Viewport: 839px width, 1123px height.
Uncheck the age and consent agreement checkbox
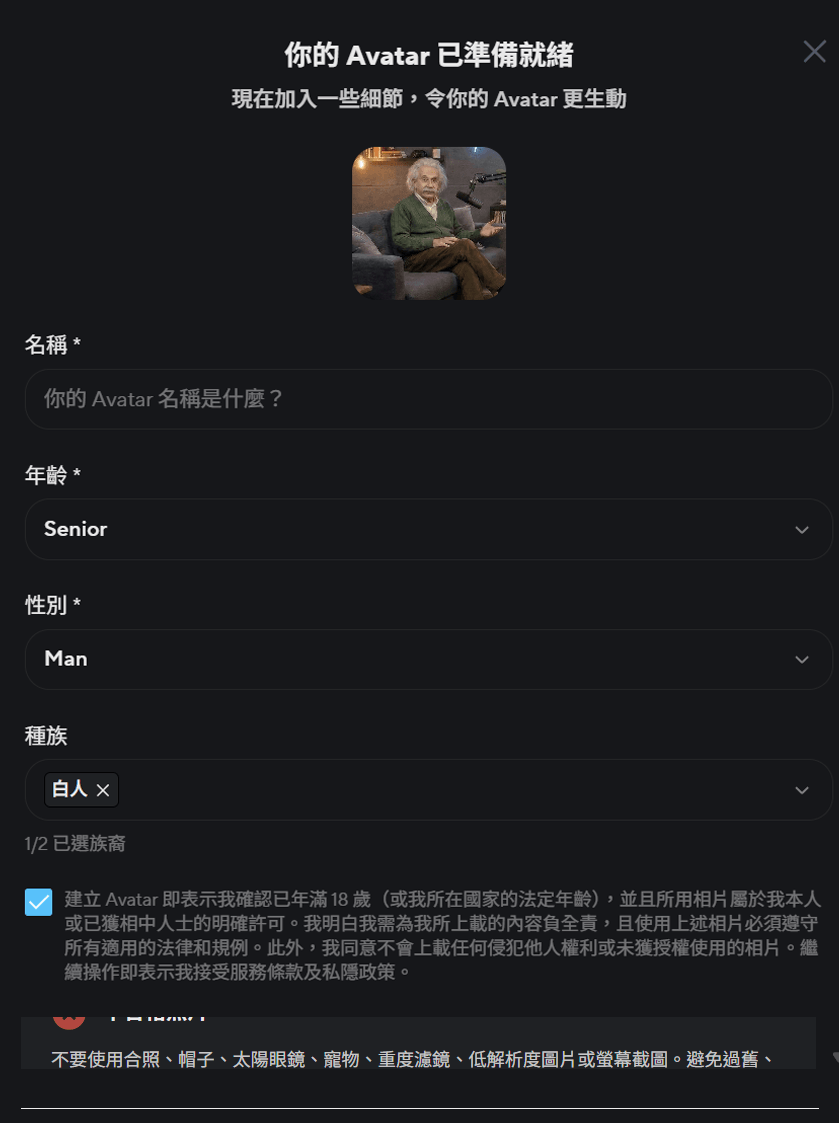coord(39,901)
